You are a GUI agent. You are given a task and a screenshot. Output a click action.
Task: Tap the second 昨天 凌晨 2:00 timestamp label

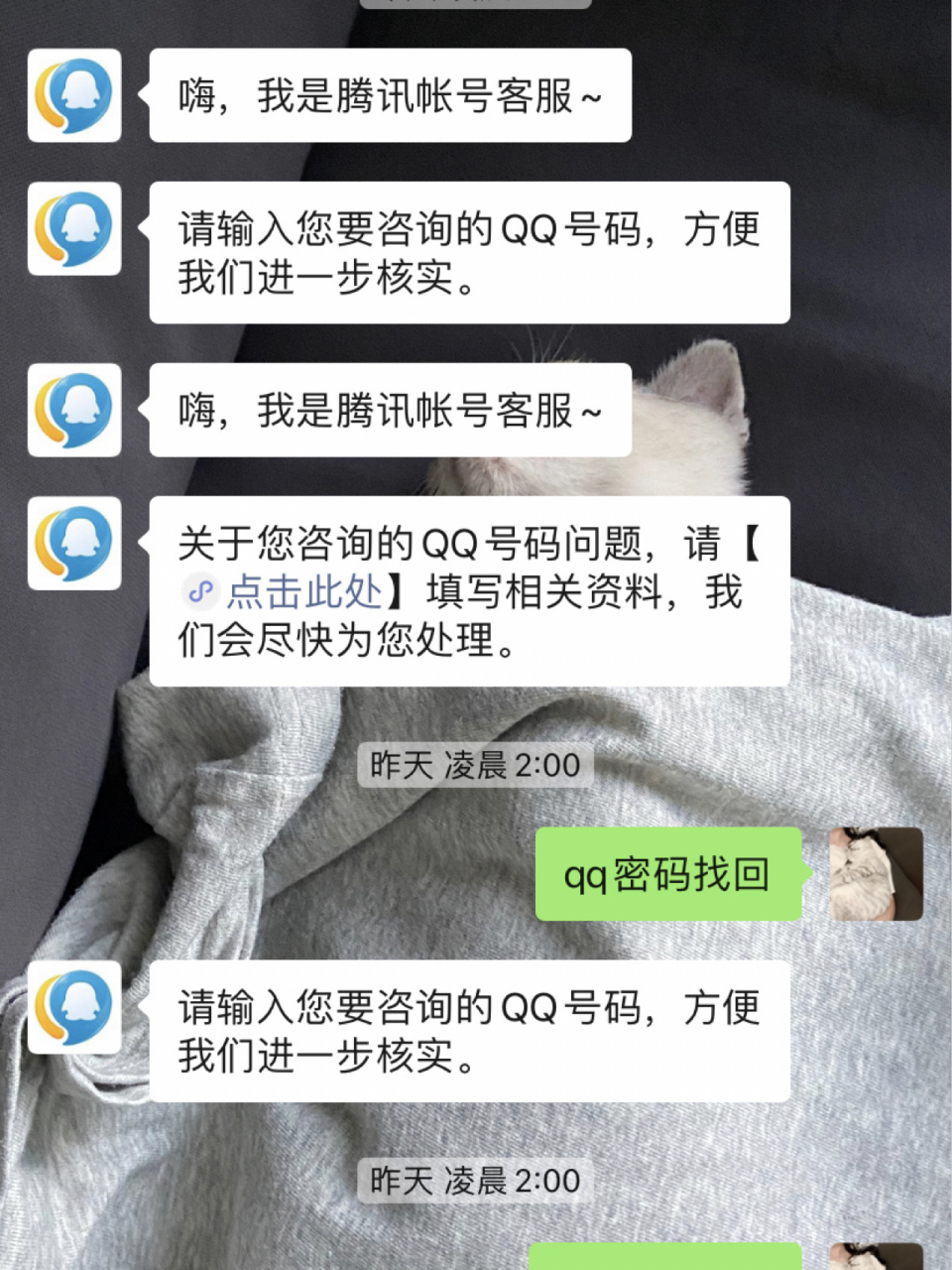click(474, 1181)
